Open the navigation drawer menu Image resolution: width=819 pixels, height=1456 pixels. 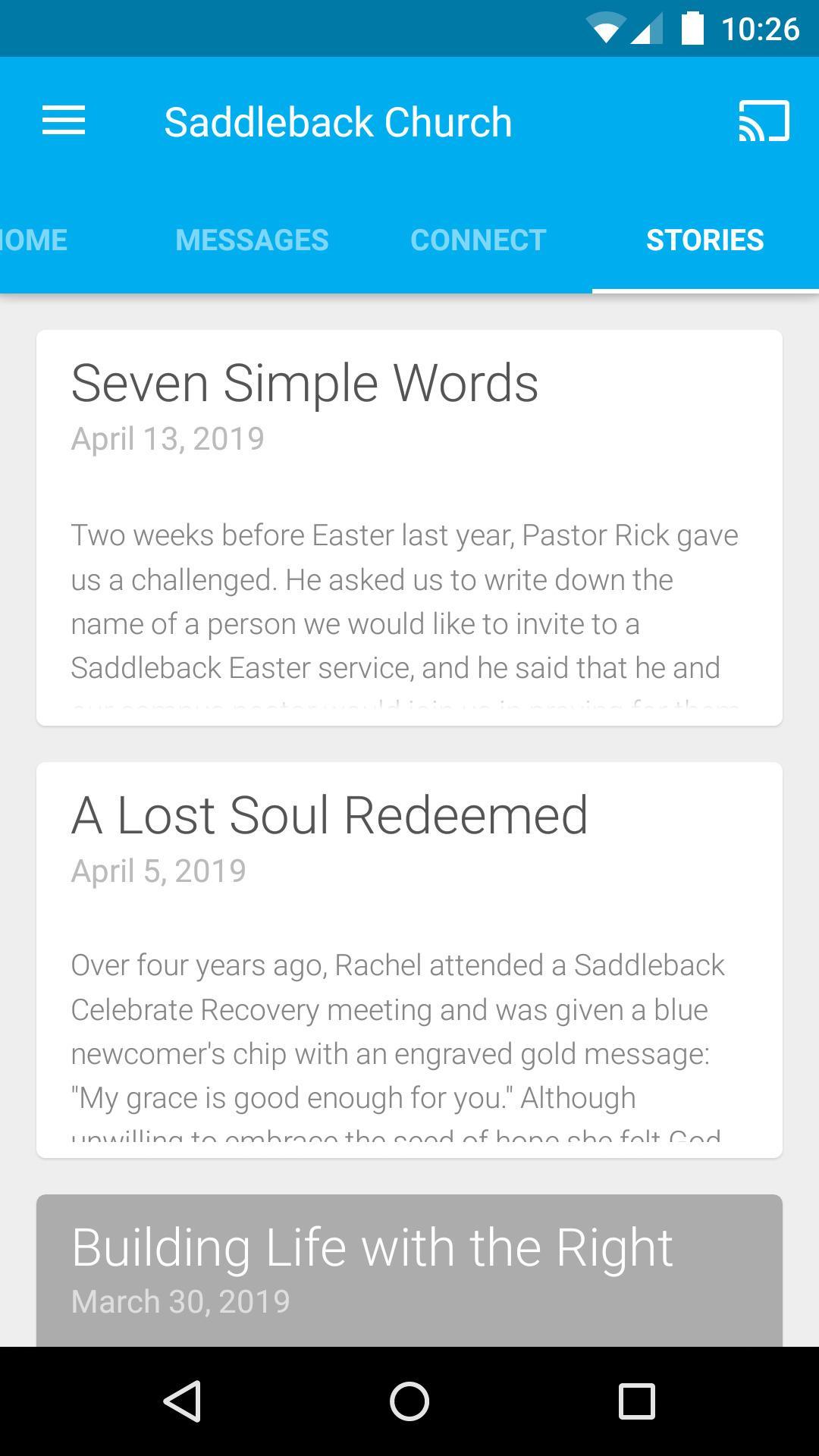[64, 120]
